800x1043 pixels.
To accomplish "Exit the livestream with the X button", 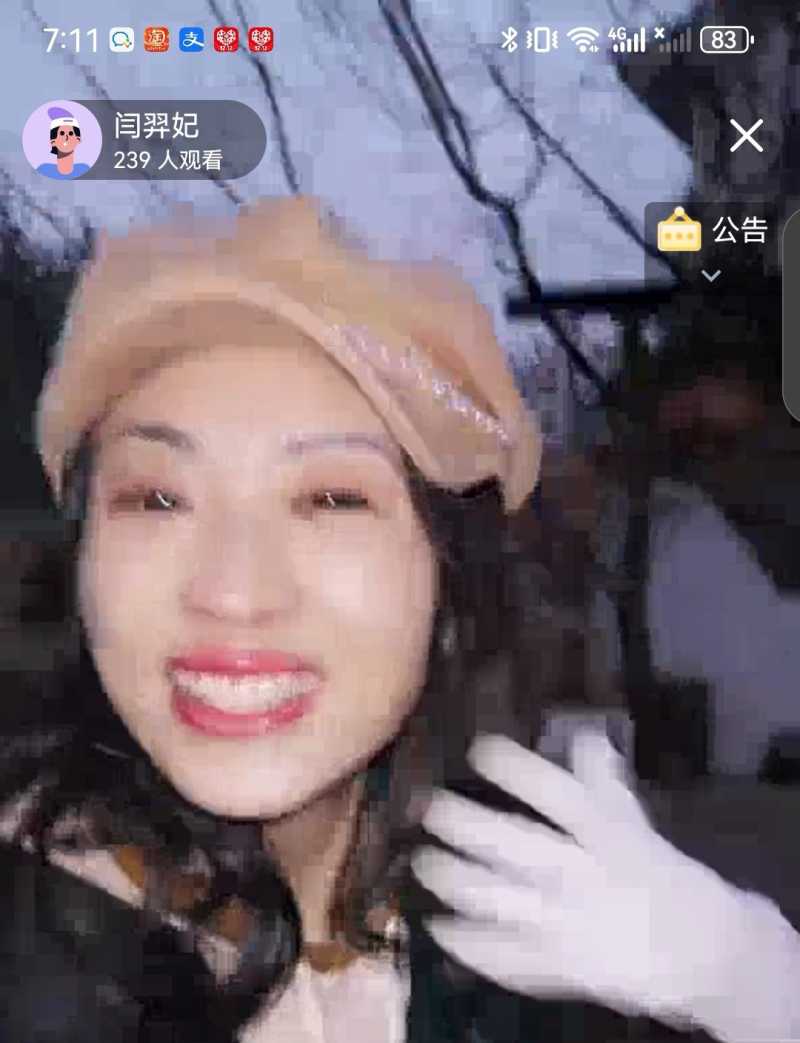I will pyautogui.click(x=745, y=135).
